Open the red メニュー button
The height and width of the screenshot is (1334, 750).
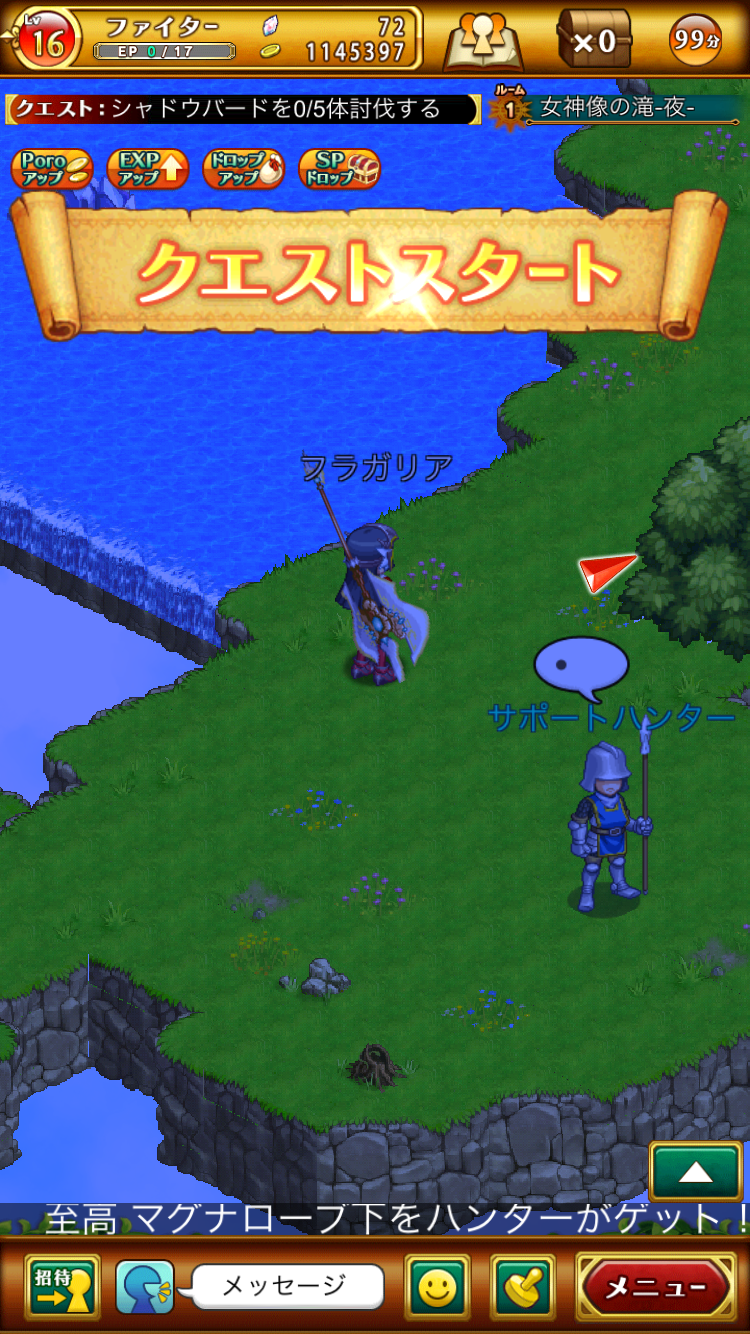point(656,1286)
